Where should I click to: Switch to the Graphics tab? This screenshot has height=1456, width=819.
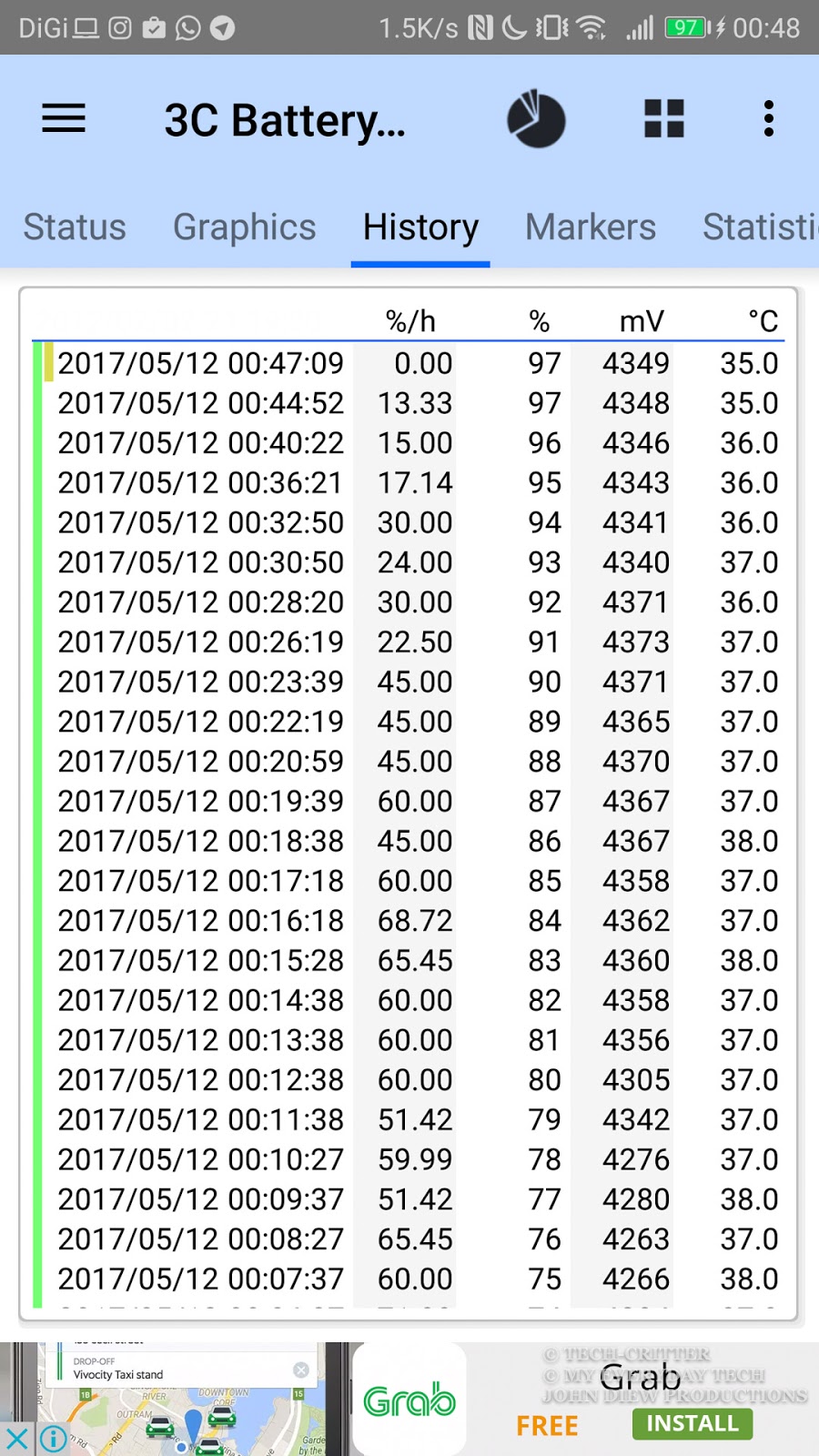tap(244, 227)
